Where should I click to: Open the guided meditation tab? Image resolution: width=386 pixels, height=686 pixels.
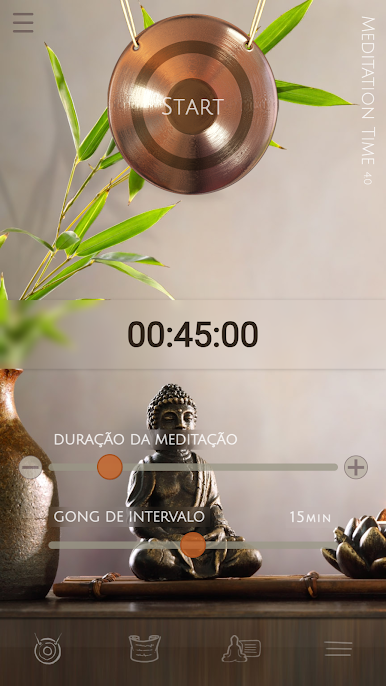(241, 648)
